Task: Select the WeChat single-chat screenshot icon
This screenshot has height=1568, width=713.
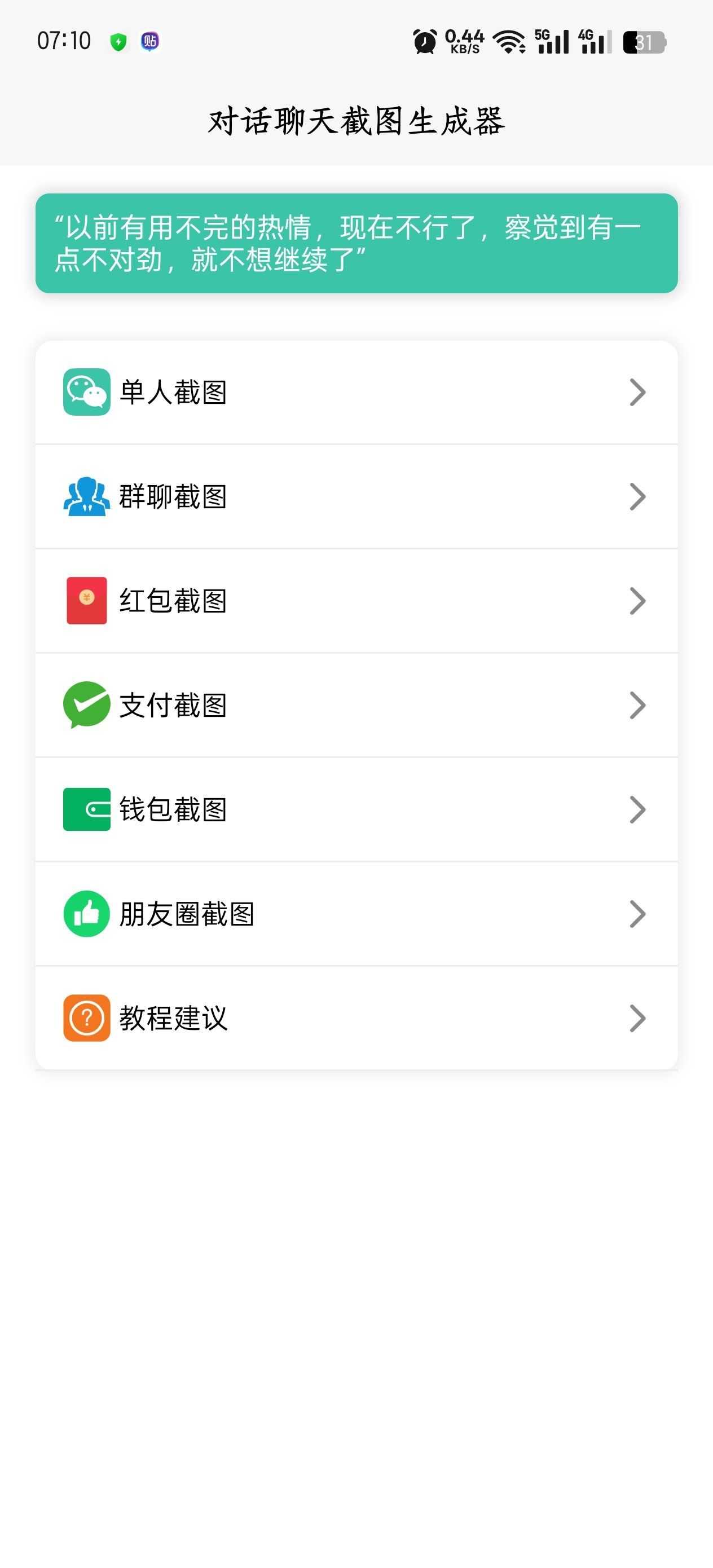Action: [86, 393]
